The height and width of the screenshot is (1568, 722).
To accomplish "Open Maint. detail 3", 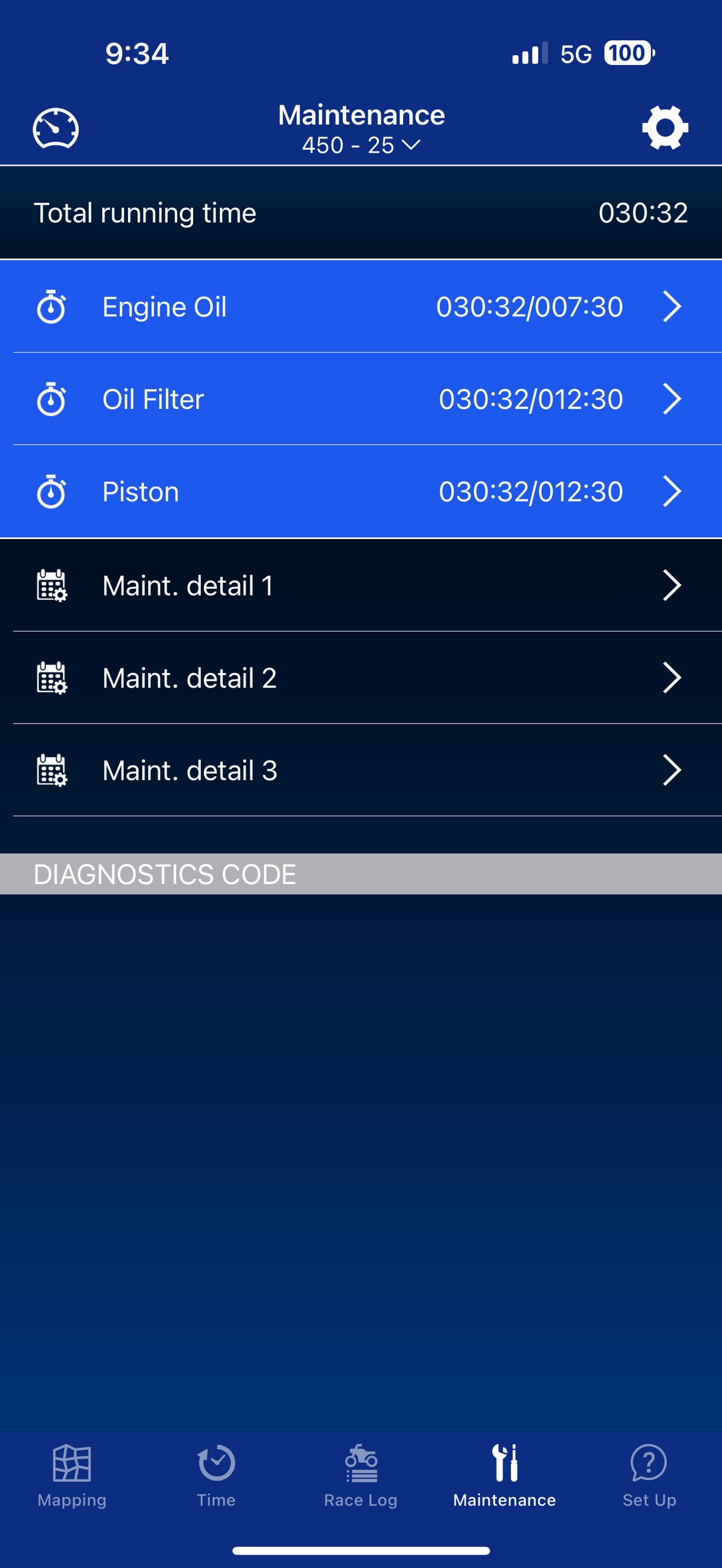I will pos(361,770).
